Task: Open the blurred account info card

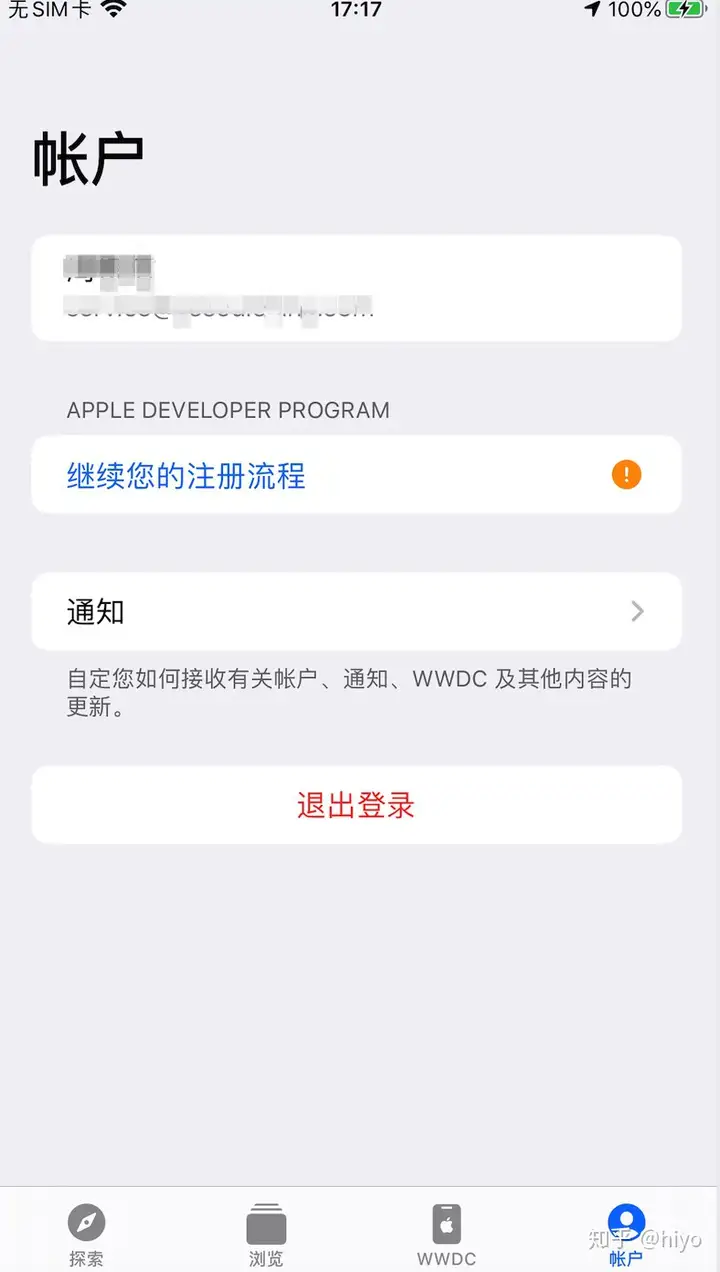Action: [x=356, y=288]
